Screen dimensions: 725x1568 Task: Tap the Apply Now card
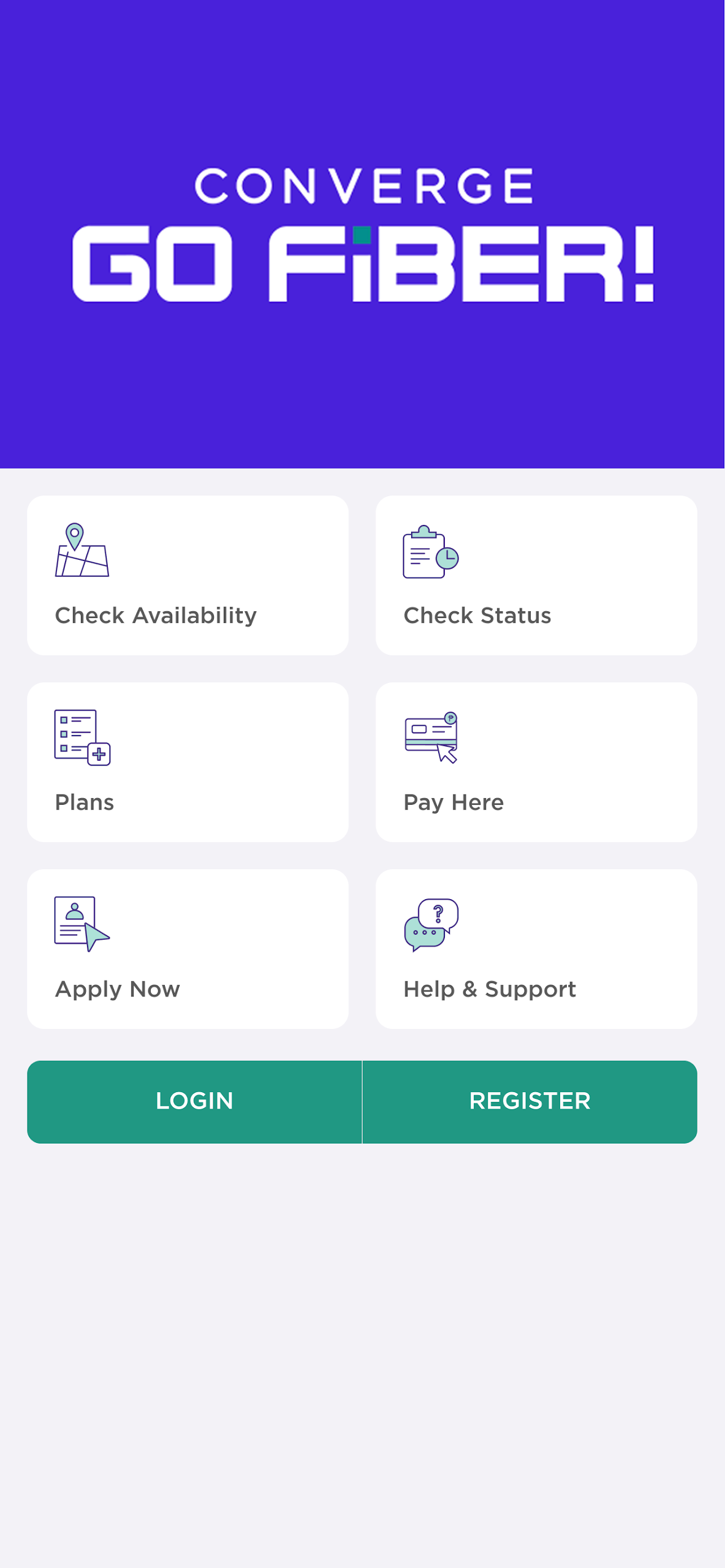point(188,949)
